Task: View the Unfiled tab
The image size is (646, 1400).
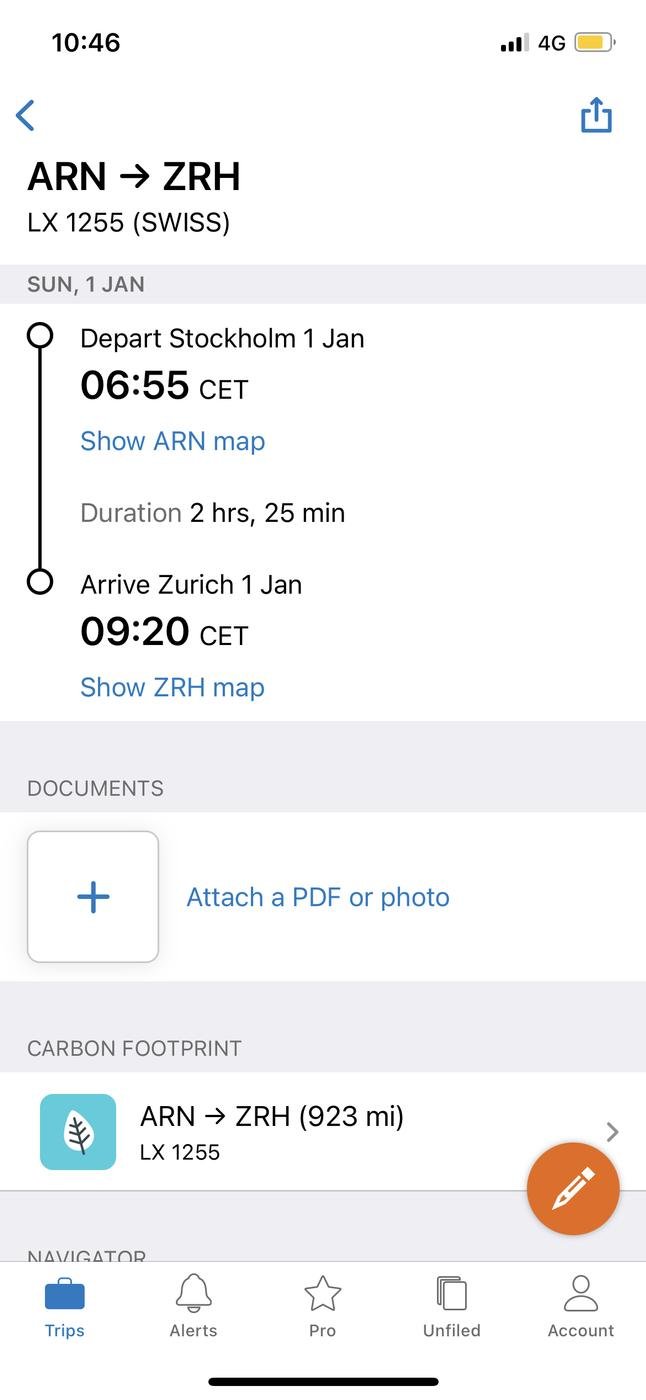Action: pos(452,1308)
